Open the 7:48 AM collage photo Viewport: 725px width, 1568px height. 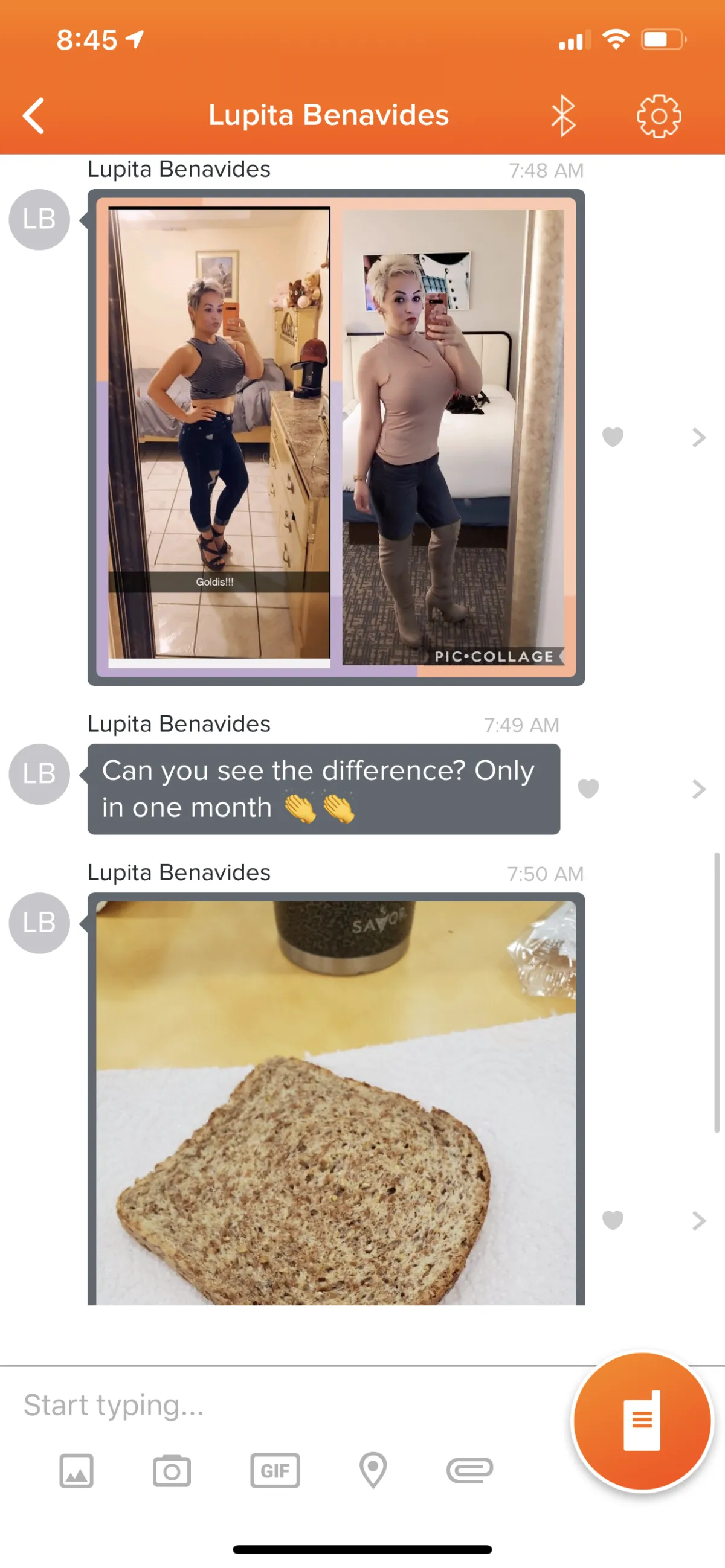[336, 437]
